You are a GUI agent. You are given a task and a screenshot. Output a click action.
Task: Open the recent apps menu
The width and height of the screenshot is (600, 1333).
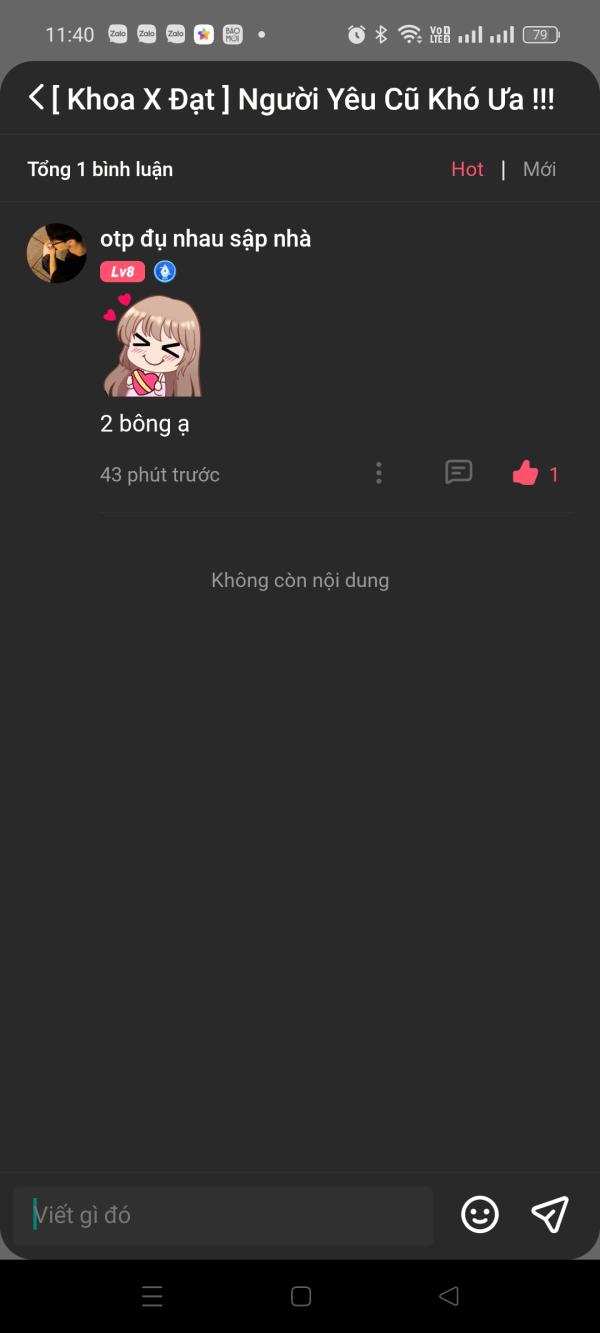click(x=152, y=1297)
